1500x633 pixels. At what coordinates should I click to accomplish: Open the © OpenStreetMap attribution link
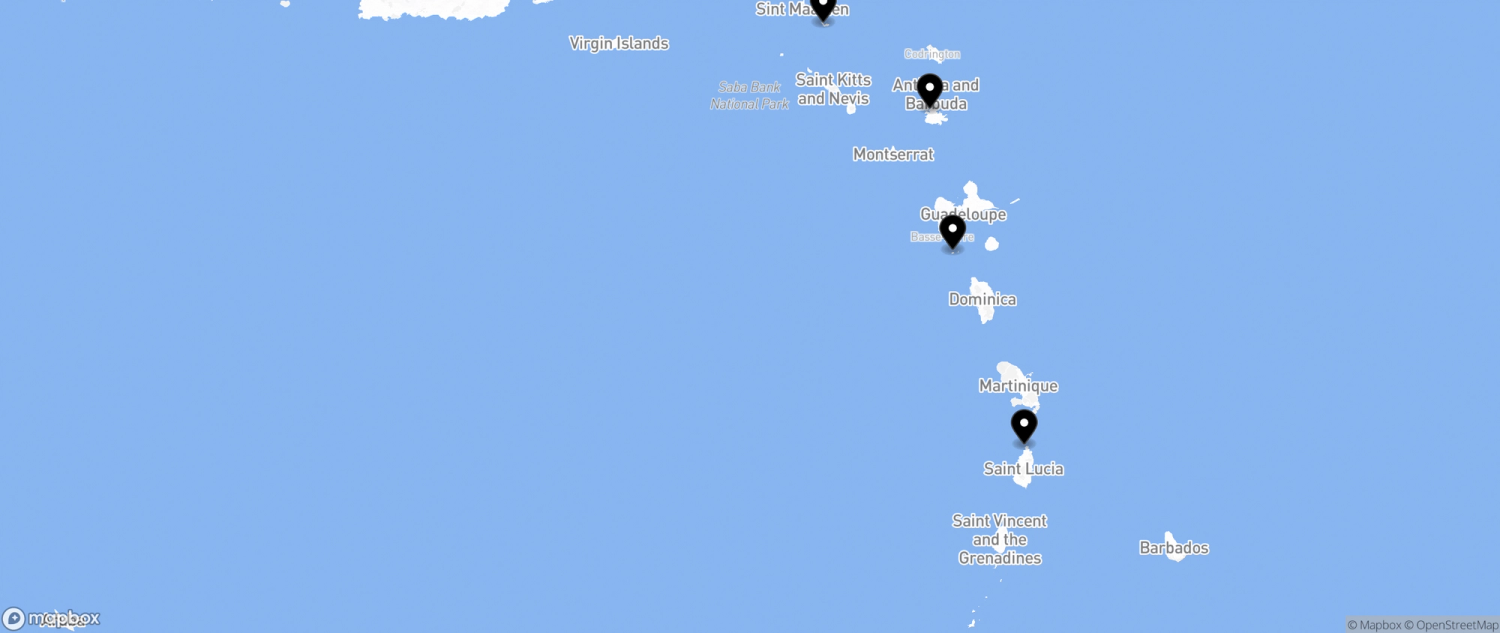[1455, 625]
